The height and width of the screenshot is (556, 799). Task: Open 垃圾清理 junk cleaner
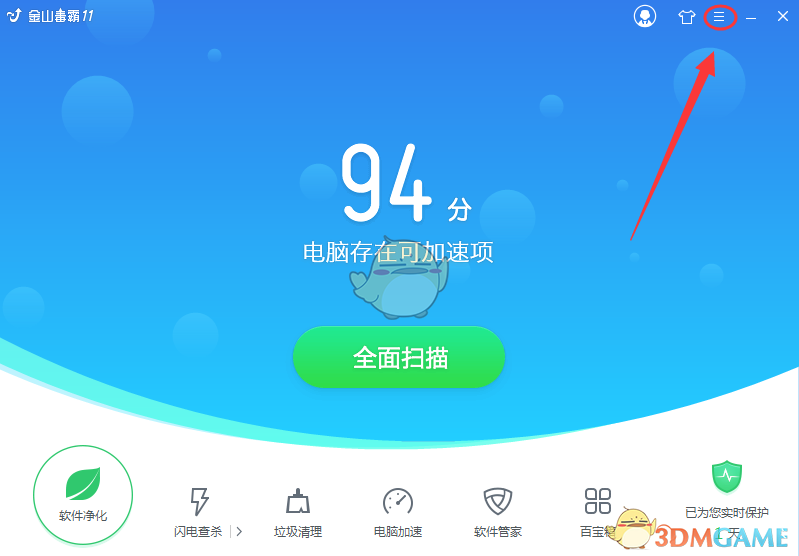coord(298,510)
